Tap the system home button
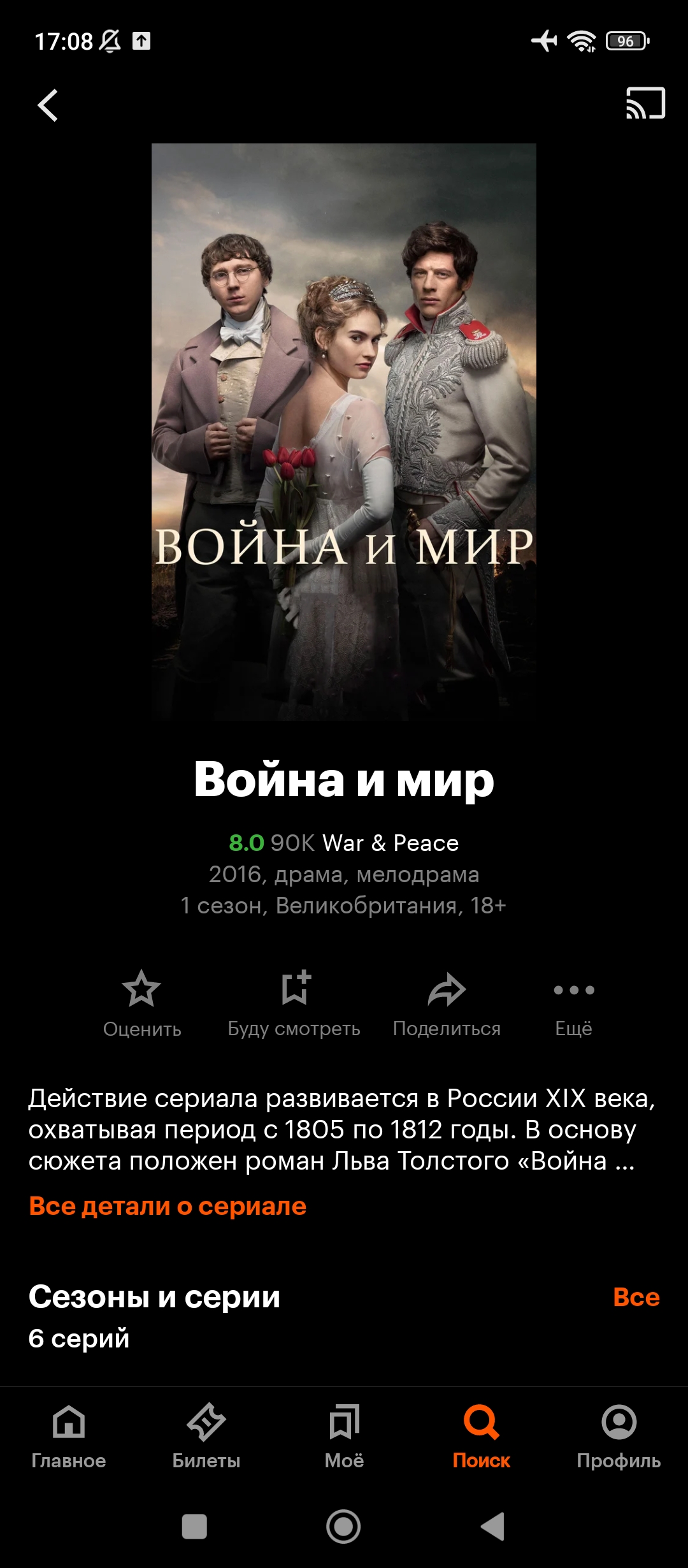Viewport: 688px width, 1568px height. tap(343, 1527)
